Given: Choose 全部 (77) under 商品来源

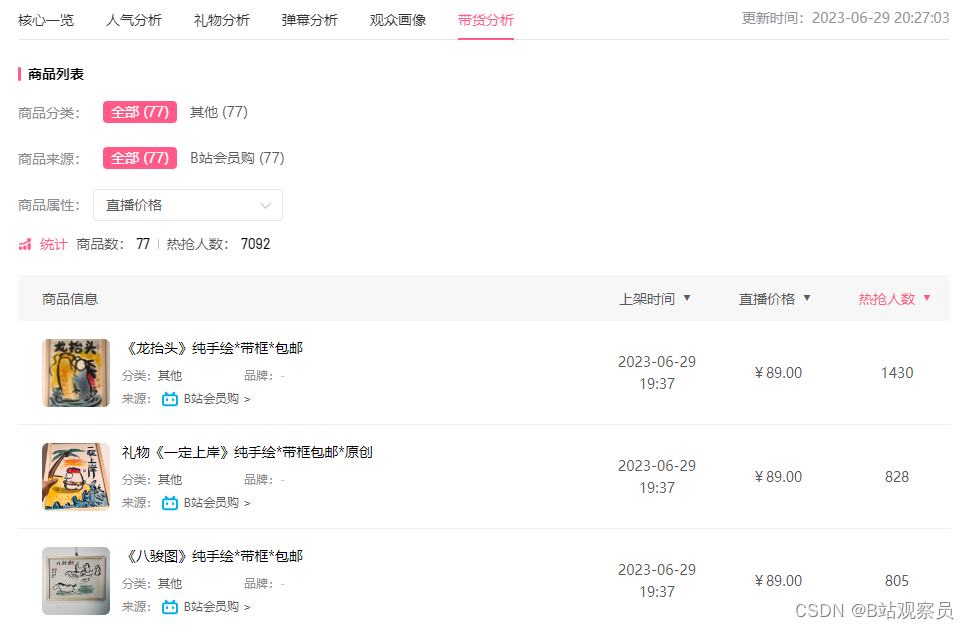Looking at the screenshot, I should 140,158.
